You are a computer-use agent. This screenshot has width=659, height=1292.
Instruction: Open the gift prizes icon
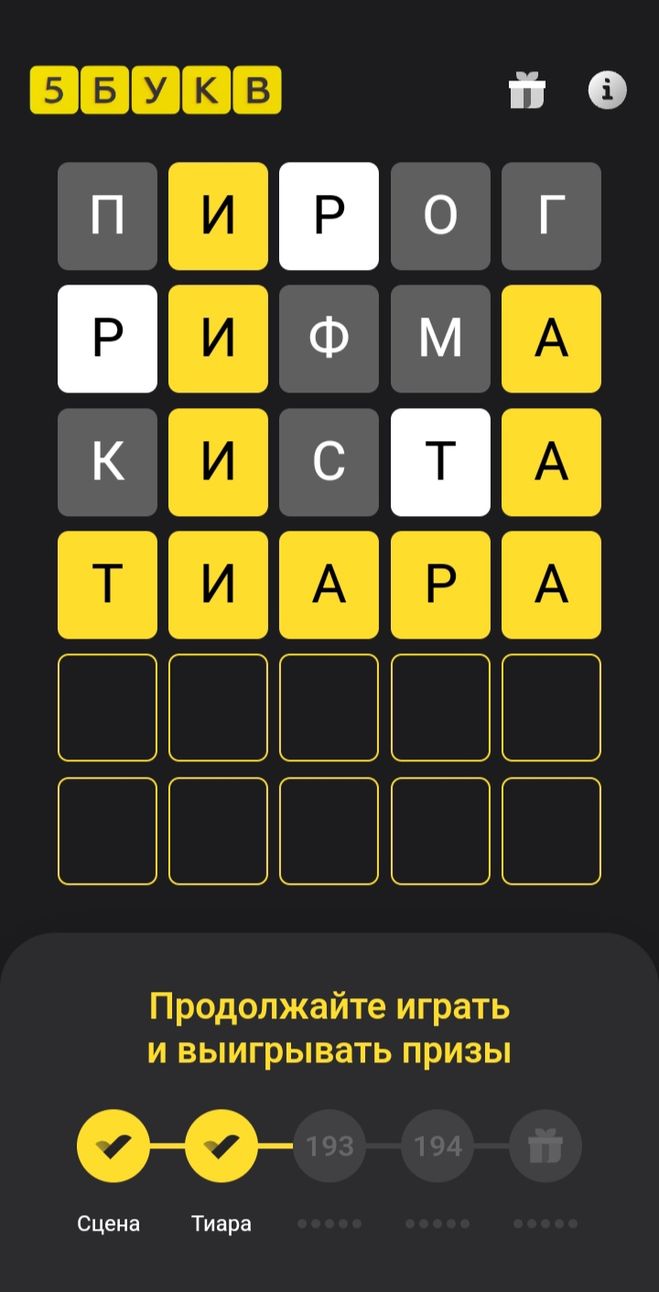[526, 91]
